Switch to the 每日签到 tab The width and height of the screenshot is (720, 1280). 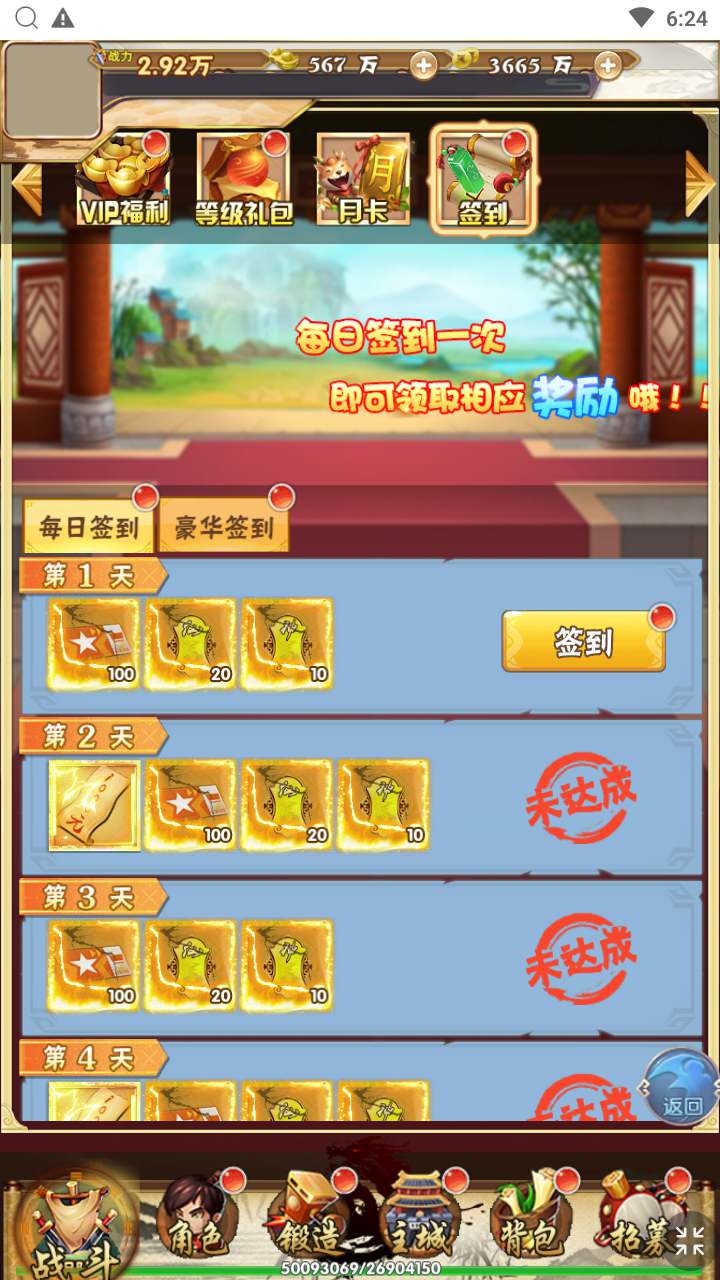pos(88,527)
